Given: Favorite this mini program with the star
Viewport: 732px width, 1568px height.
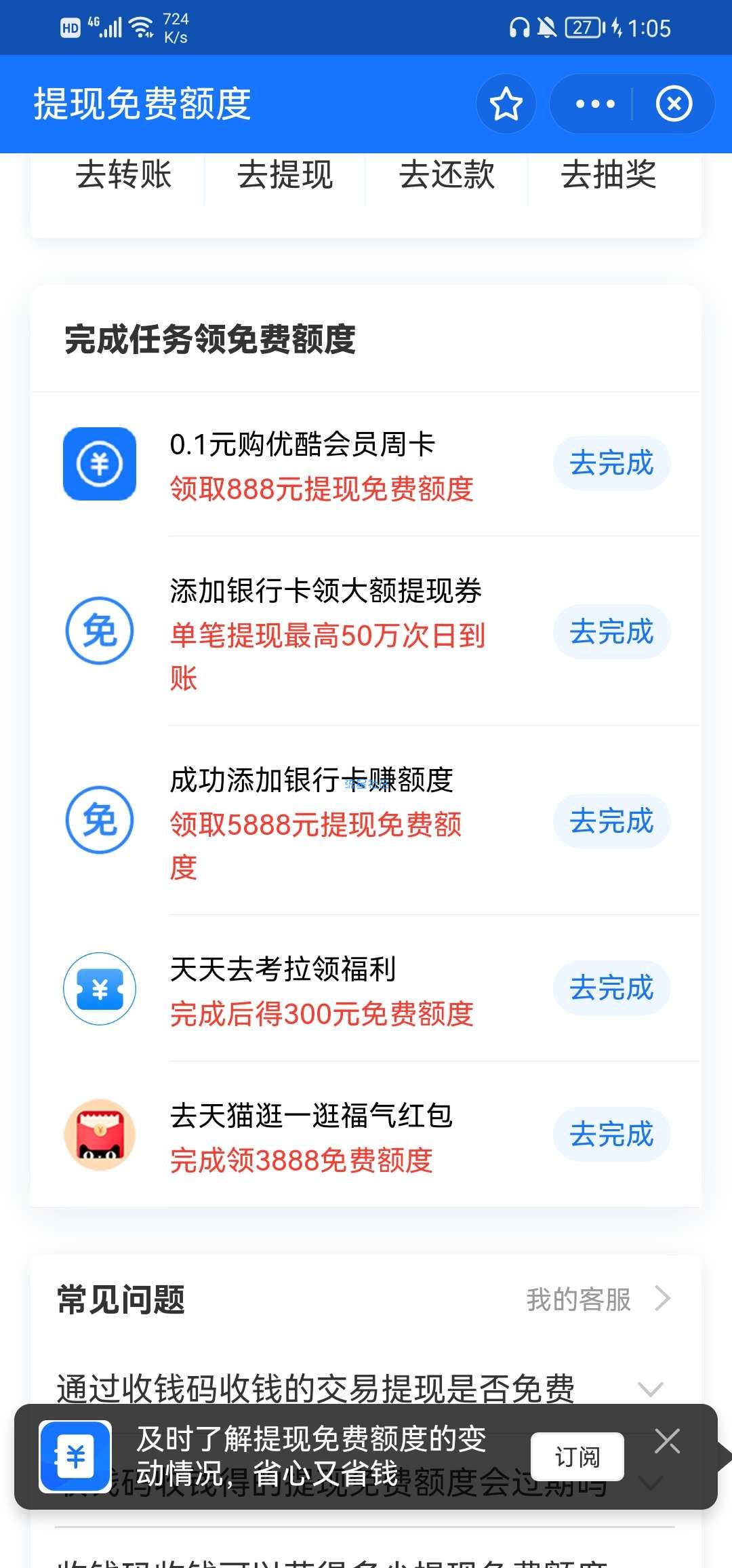Looking at the screenshot, I should [x=506, y=104].
